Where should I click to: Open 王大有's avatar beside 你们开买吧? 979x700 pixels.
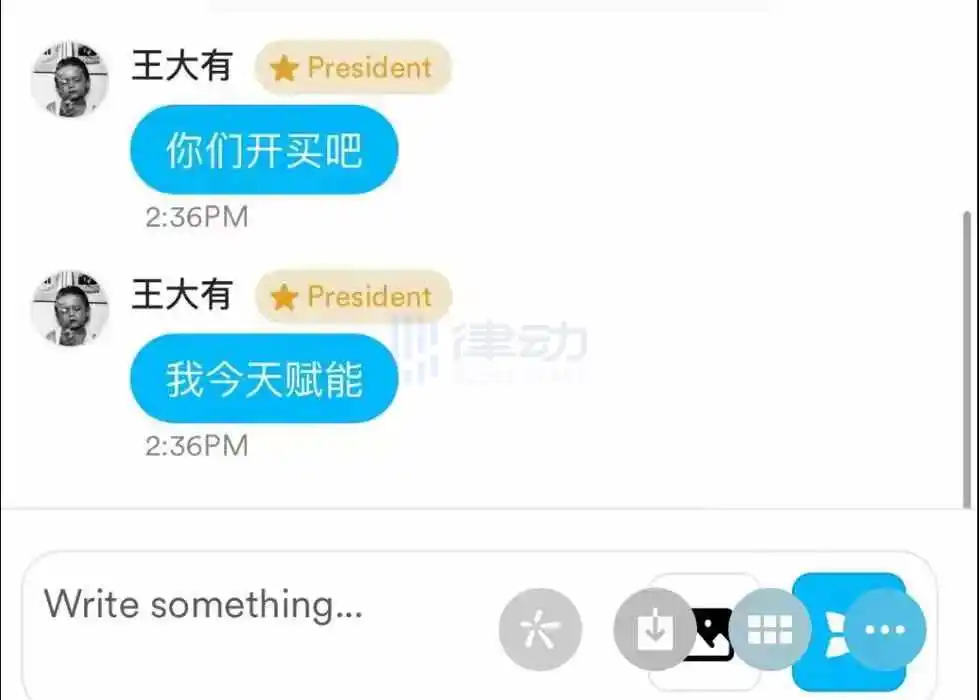pos(69,80)
